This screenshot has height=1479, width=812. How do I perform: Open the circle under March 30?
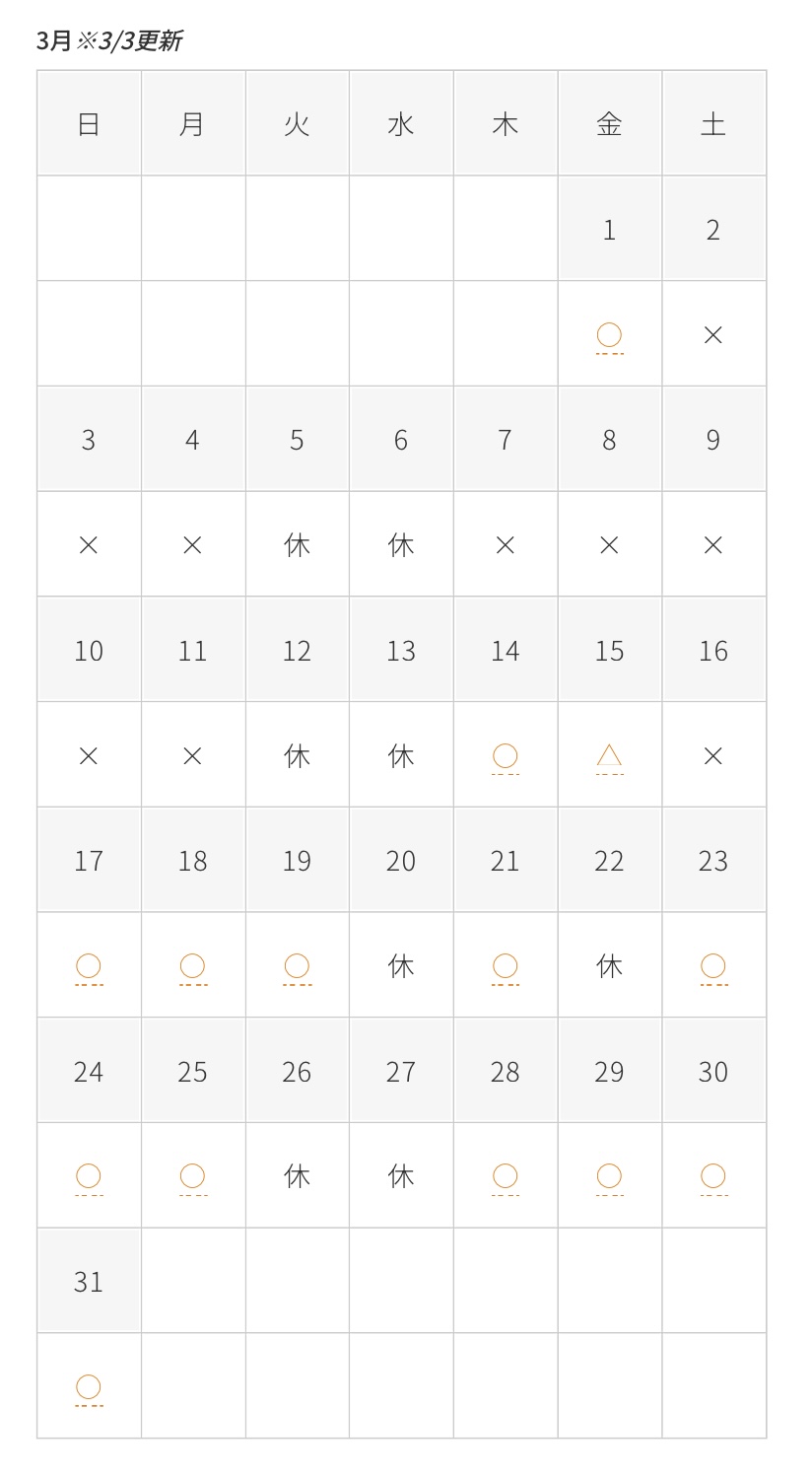point(713,1176)
